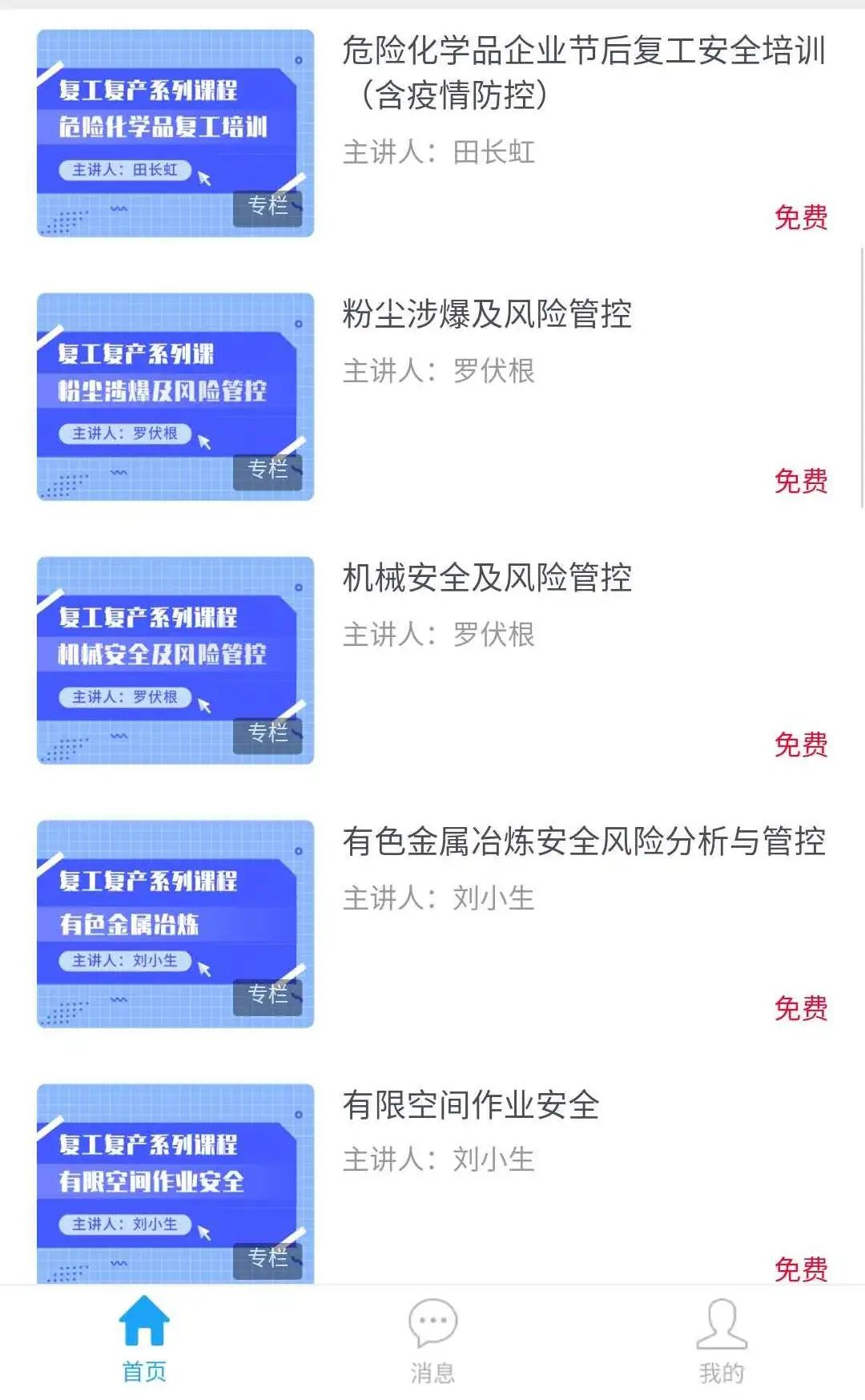The image size is (865, 1400).
Task: Tap the 消息 message bubble icon
Action: coord(432,1322)
